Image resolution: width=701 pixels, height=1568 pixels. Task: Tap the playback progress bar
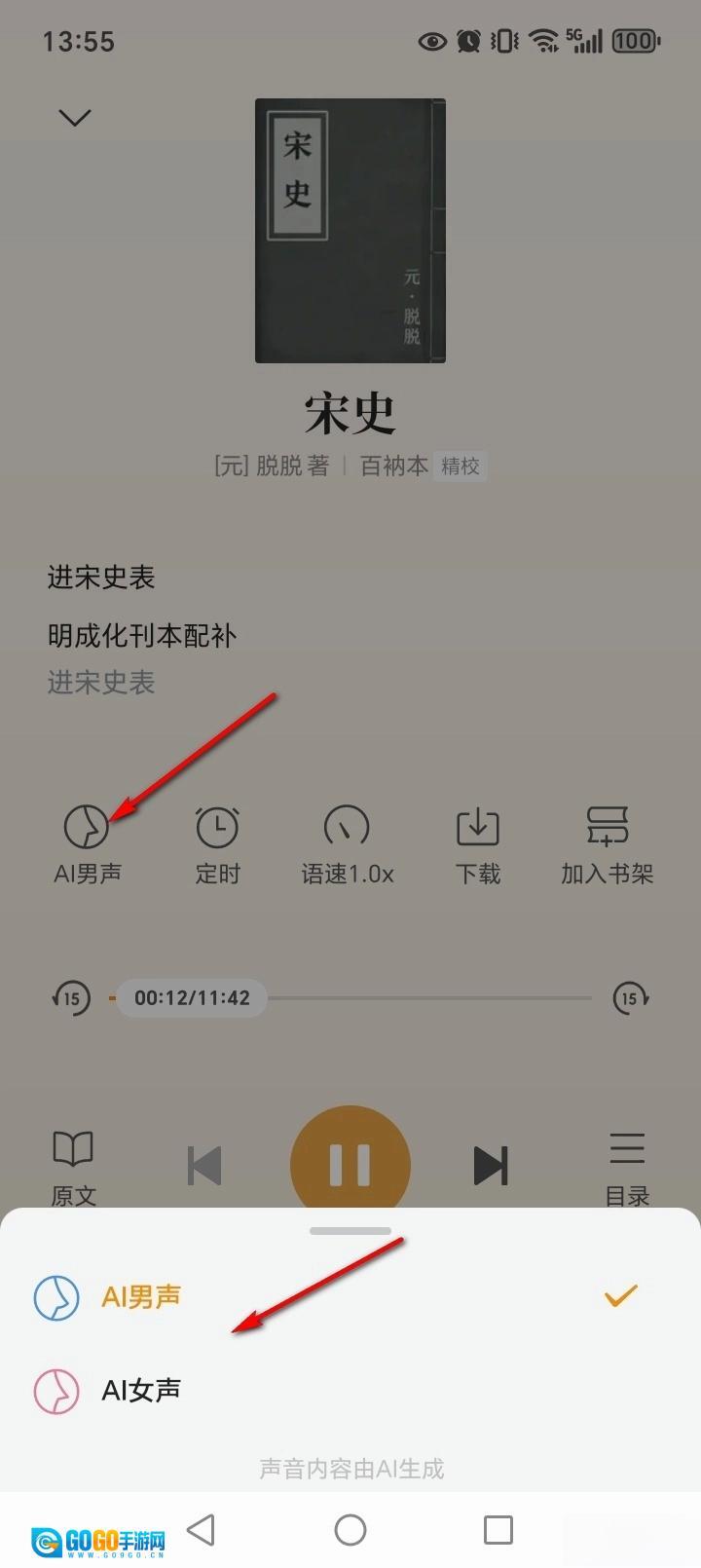(x=428, y=998)
